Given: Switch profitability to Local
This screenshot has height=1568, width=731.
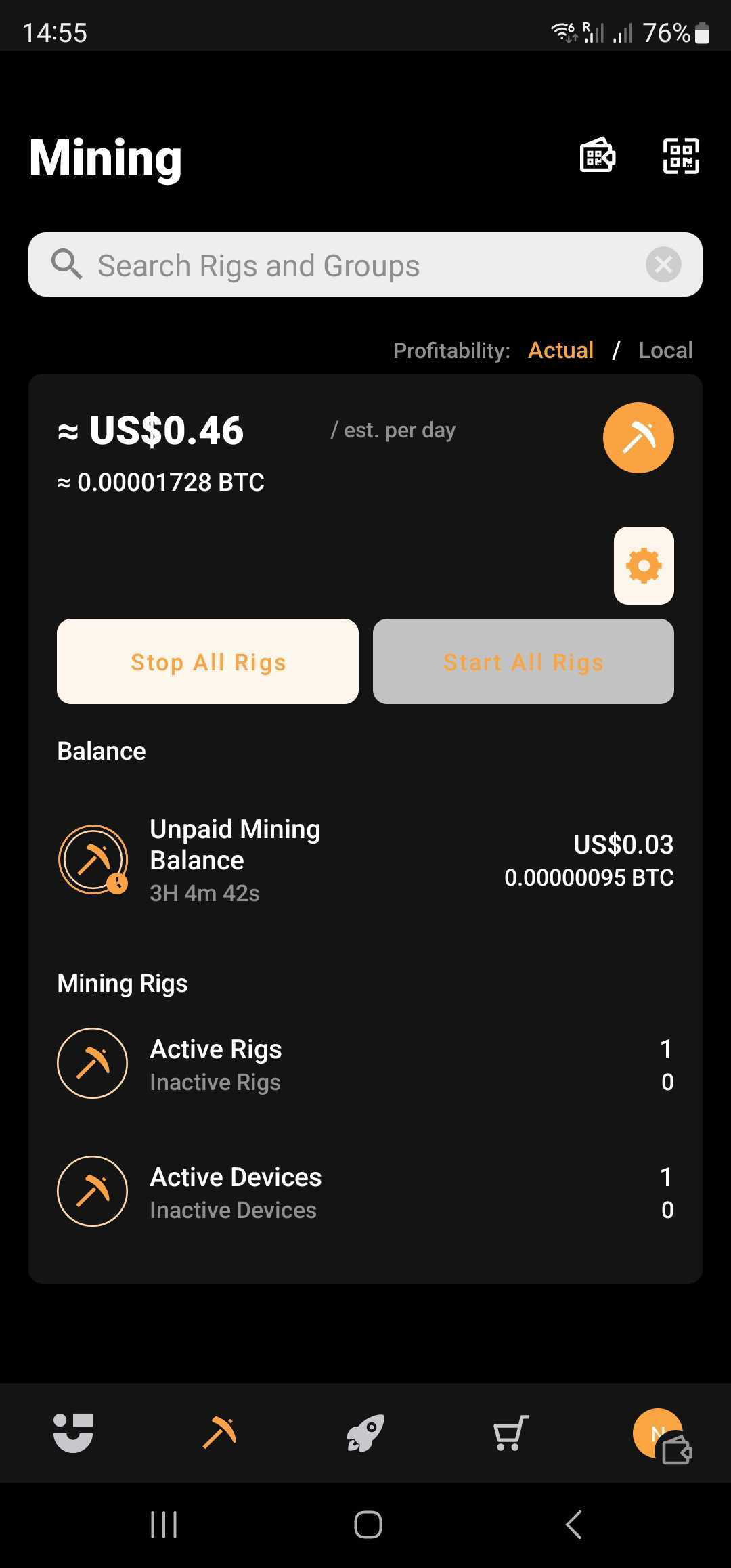Looking at the screenshot, I should [x=665, y=350].
